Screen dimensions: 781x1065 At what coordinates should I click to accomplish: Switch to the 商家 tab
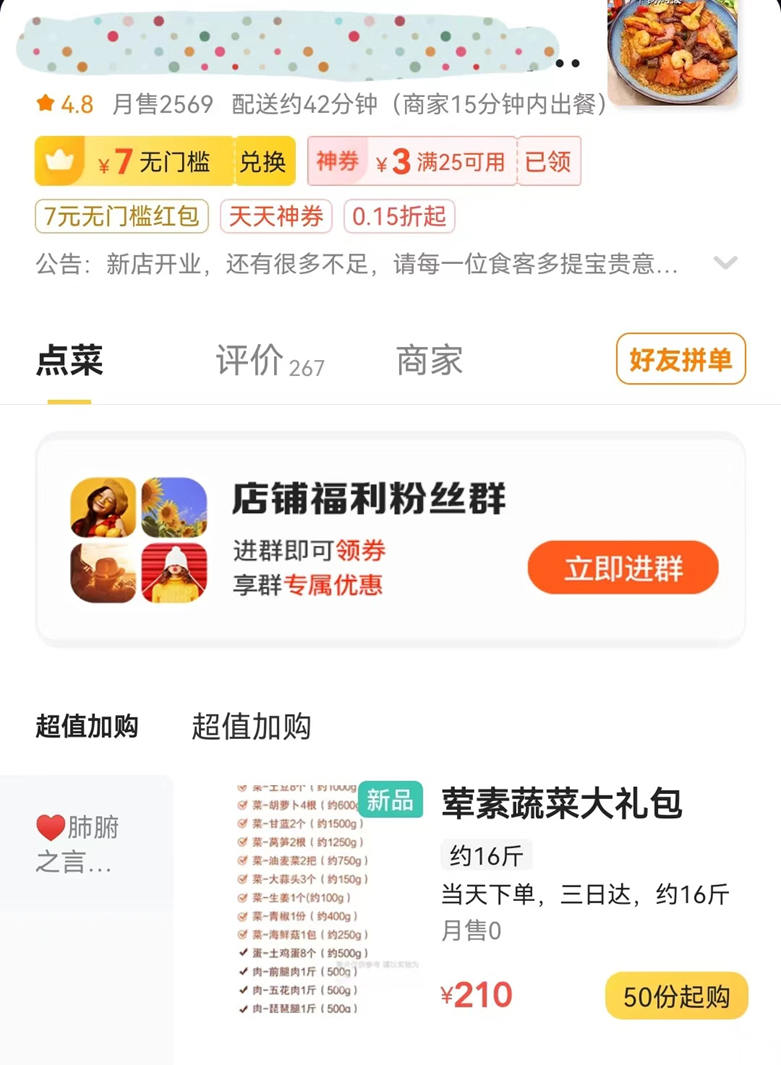tap(429, 361)
